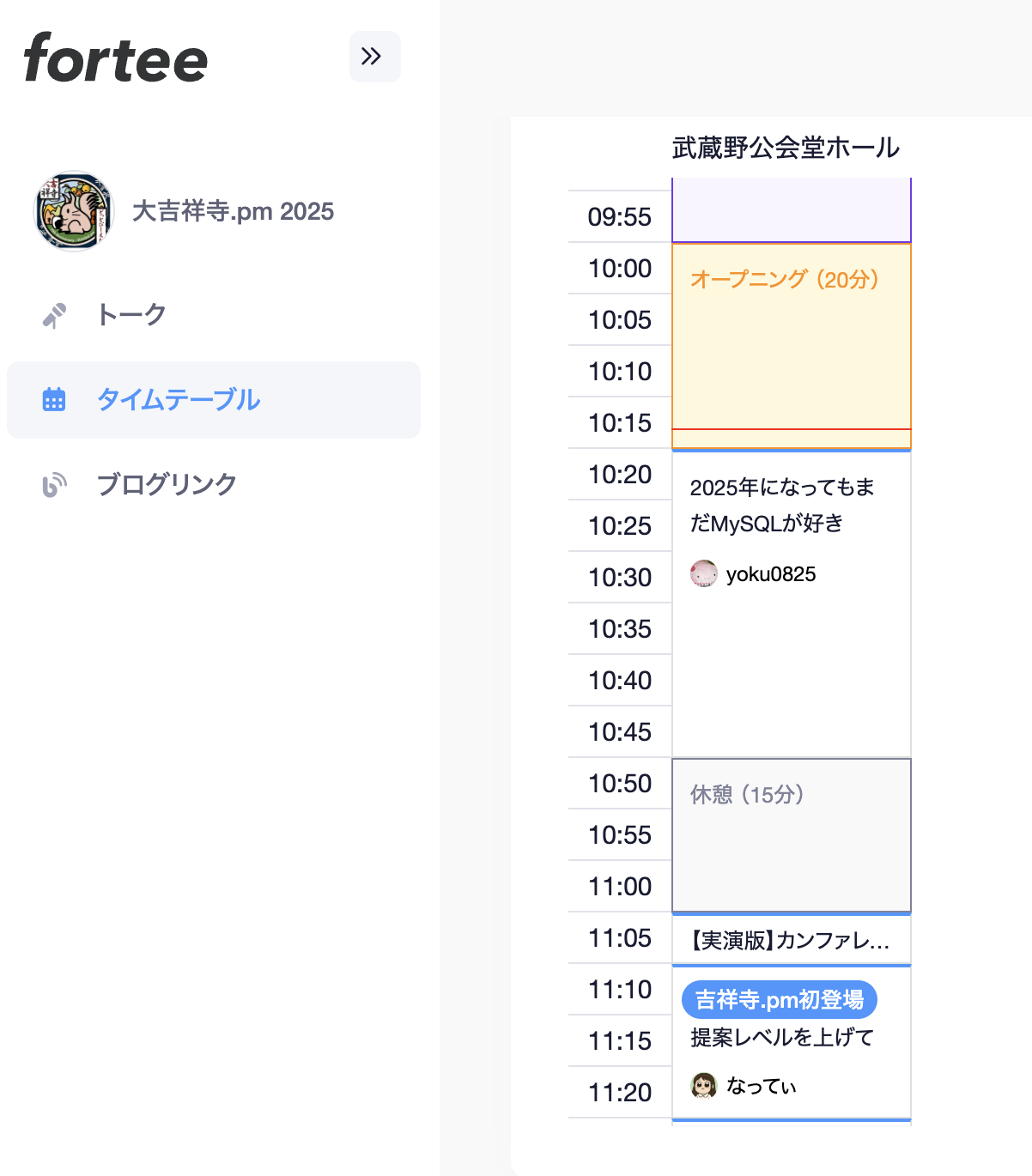Tap the 吉祥寺.pm初登場 tag chip
The width and height of the screenshot is (1032, 1176).
tap(779, 1000)
